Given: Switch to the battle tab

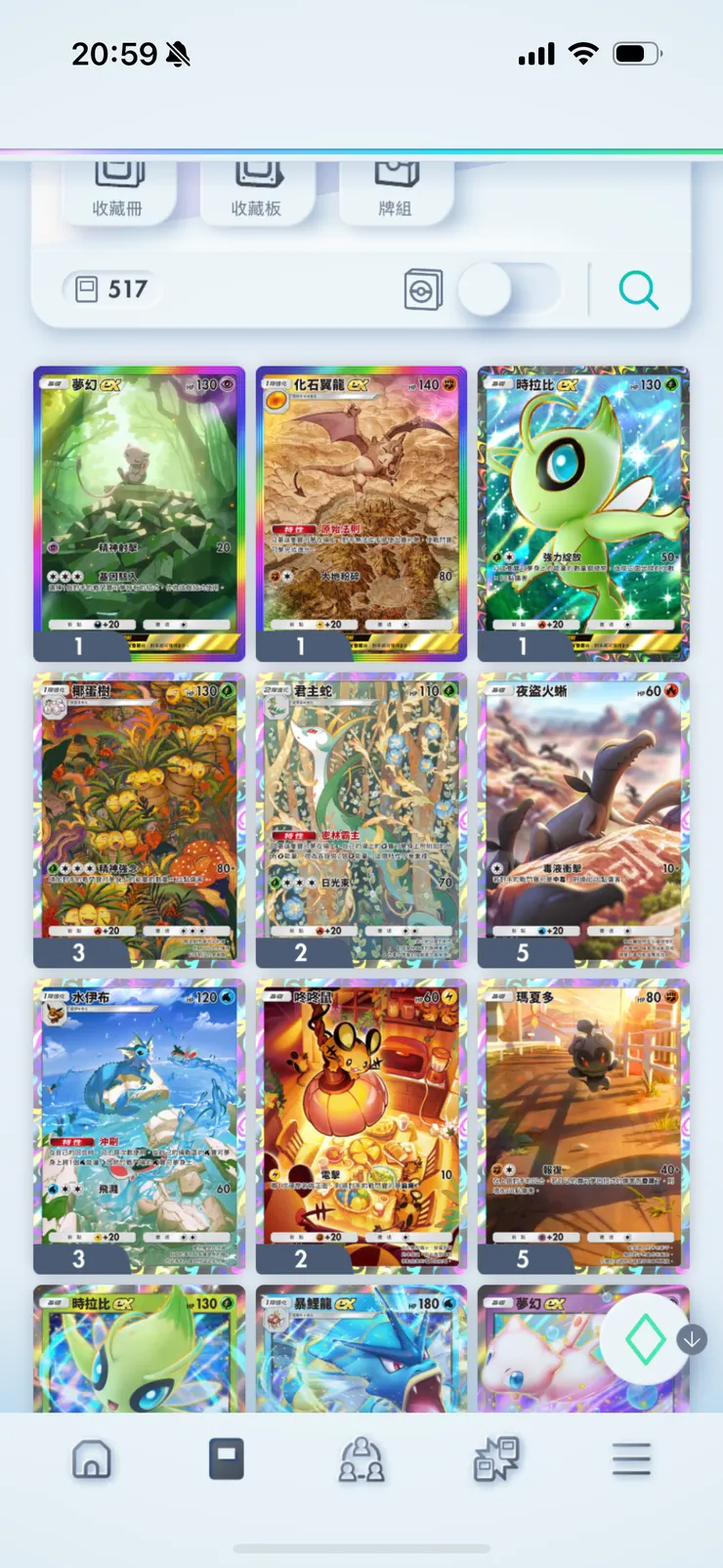Looking at the screenshot, I should [x=496, y=1459].
